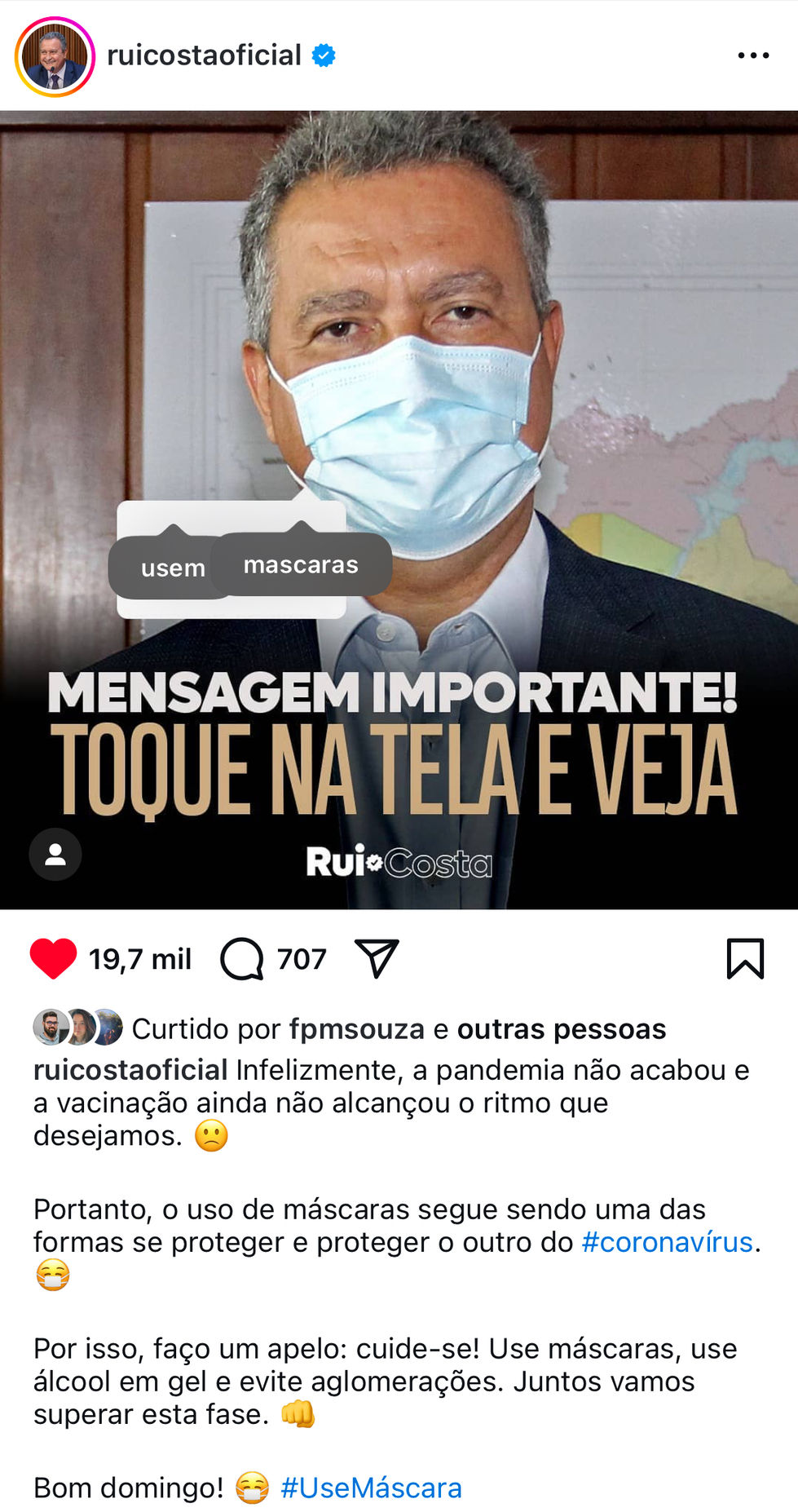Open the comments on this post
This screenshot has width=798, height=1512.
[242, 958]
